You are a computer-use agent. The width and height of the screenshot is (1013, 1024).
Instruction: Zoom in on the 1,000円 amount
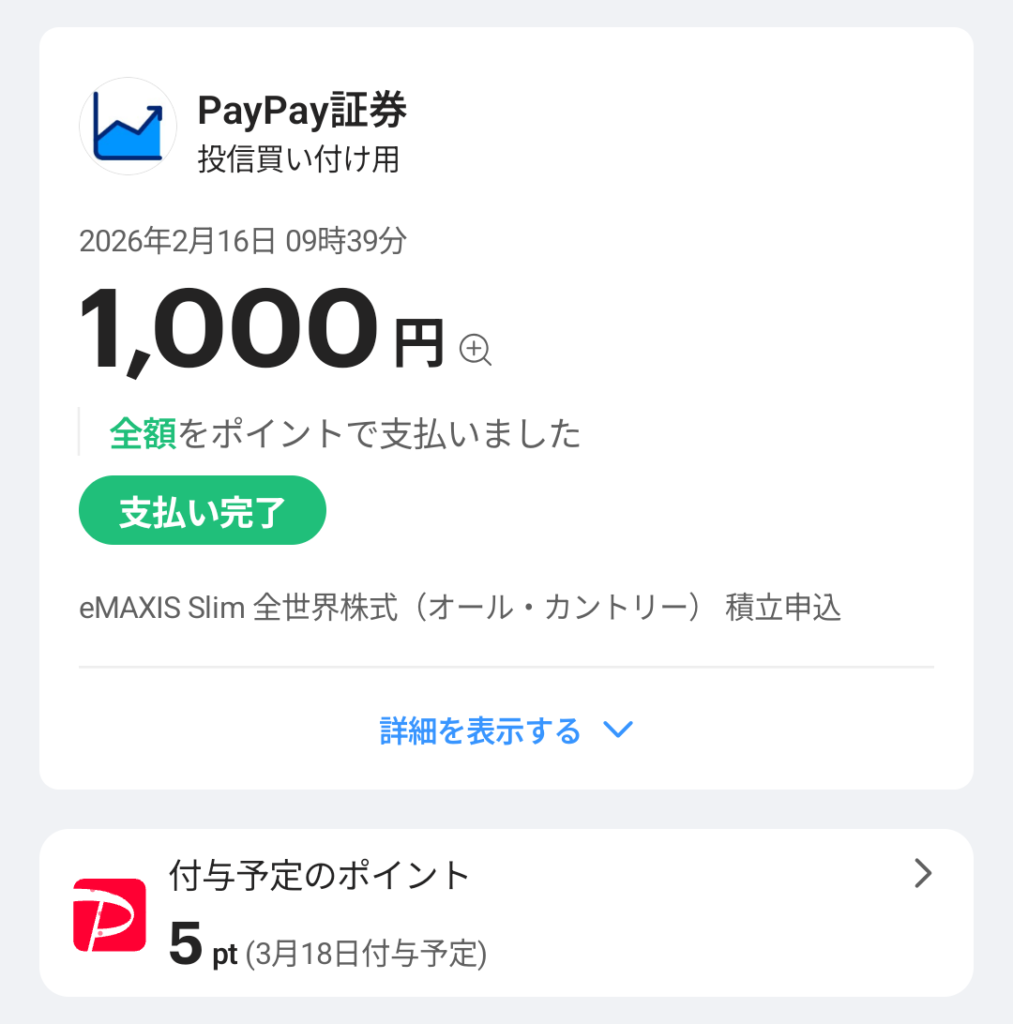click(475, 350)
